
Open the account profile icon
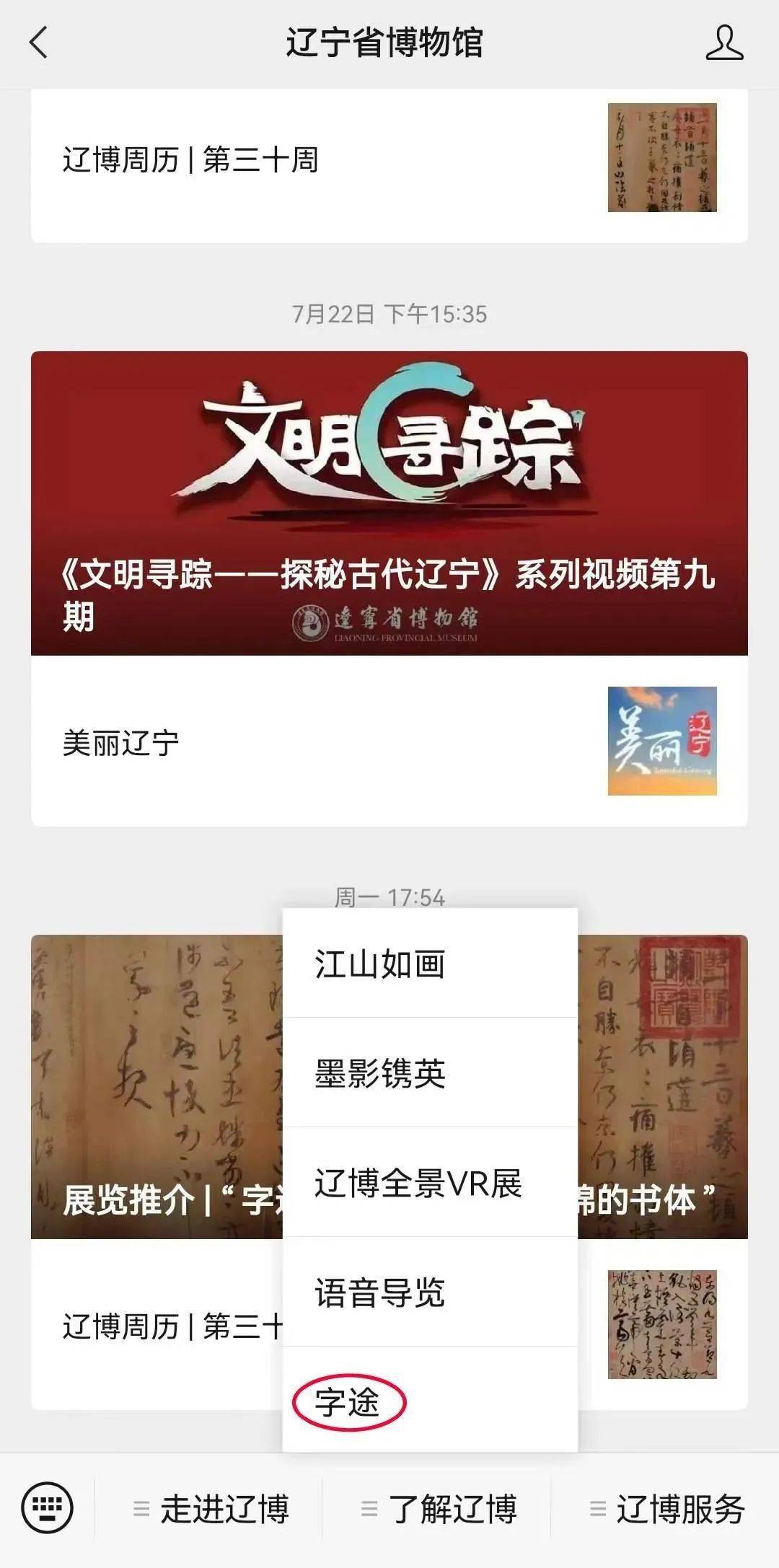point(723,43)
